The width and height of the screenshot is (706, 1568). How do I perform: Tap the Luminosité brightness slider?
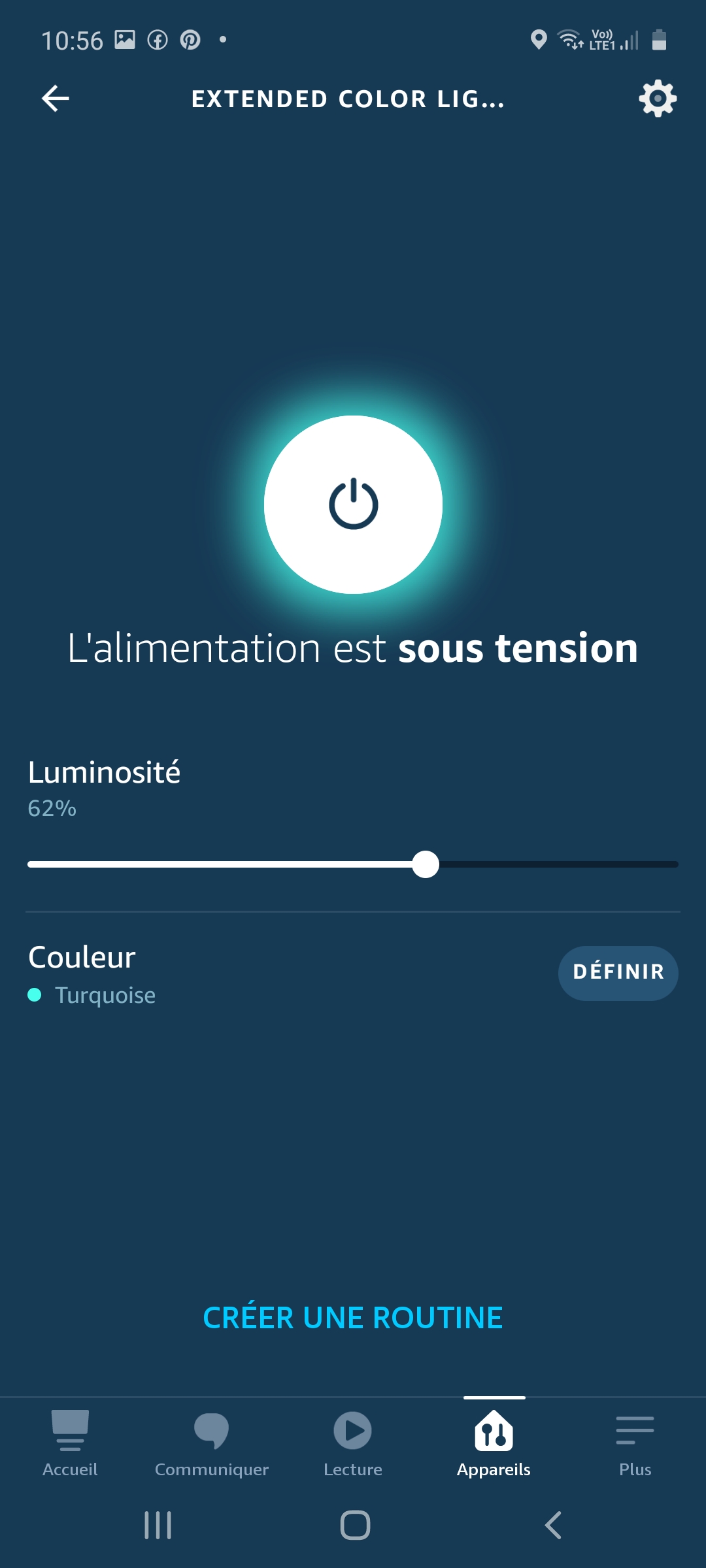coord(353,864)
